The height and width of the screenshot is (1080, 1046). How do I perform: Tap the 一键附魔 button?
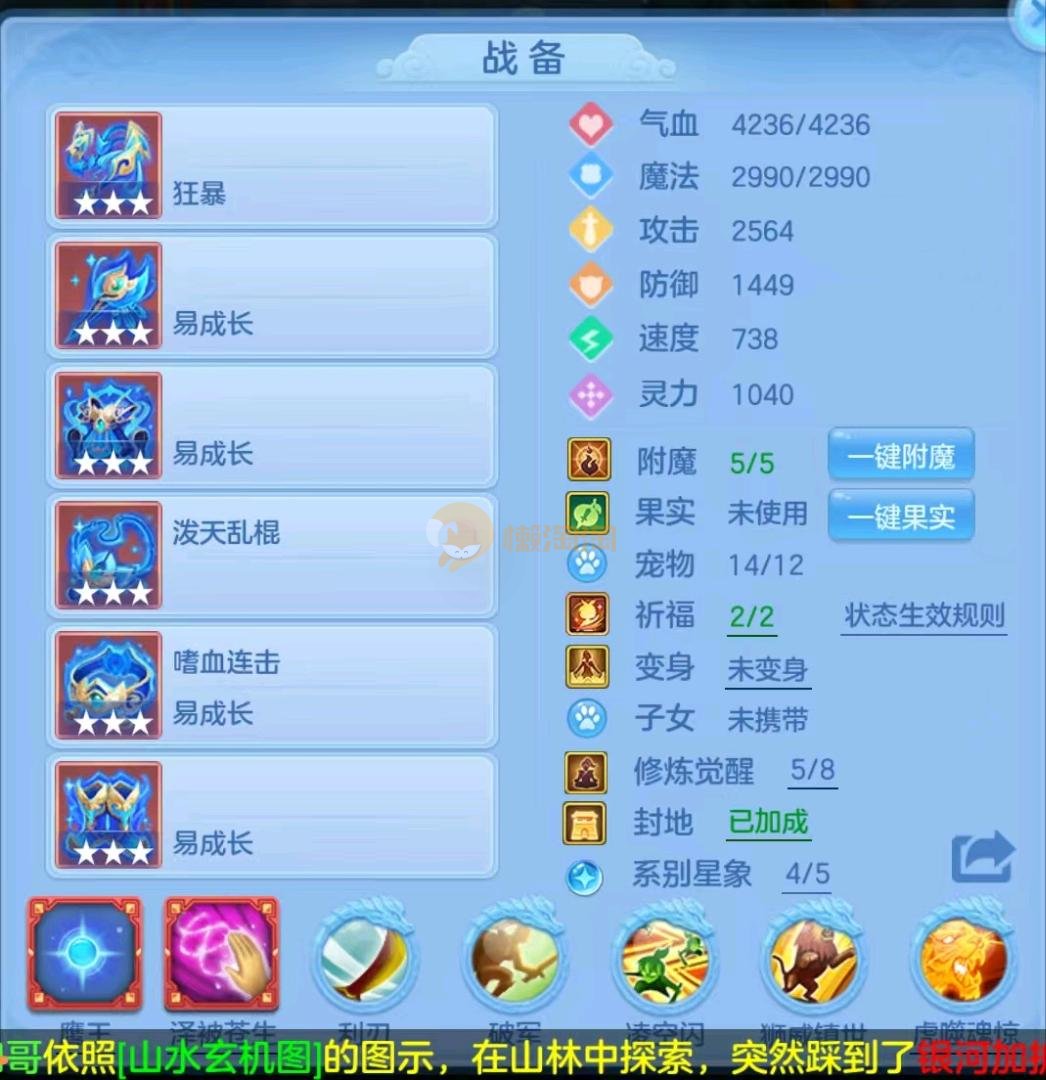click(901, 457)
